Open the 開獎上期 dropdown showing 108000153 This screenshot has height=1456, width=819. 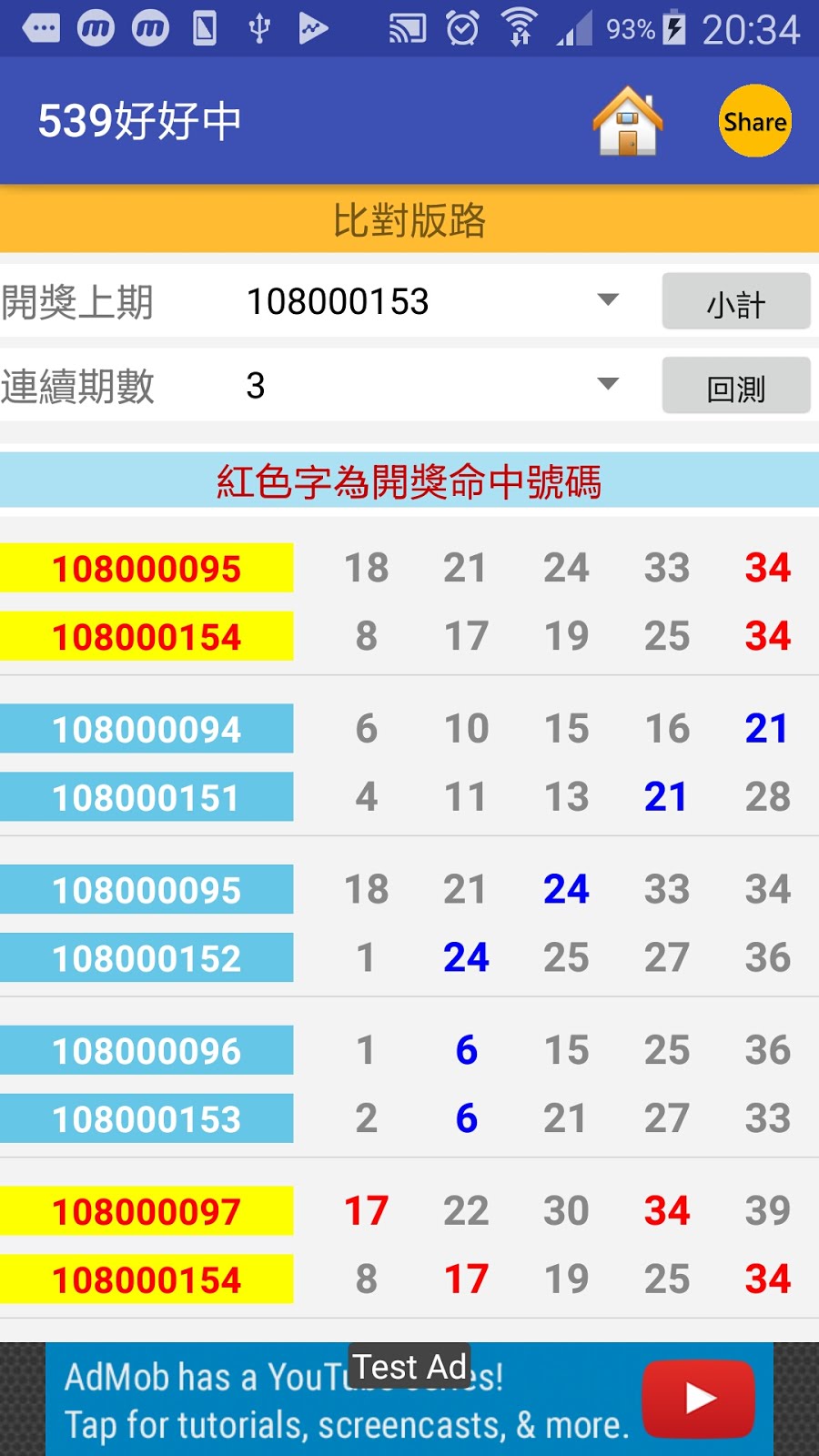pos(432,301)
